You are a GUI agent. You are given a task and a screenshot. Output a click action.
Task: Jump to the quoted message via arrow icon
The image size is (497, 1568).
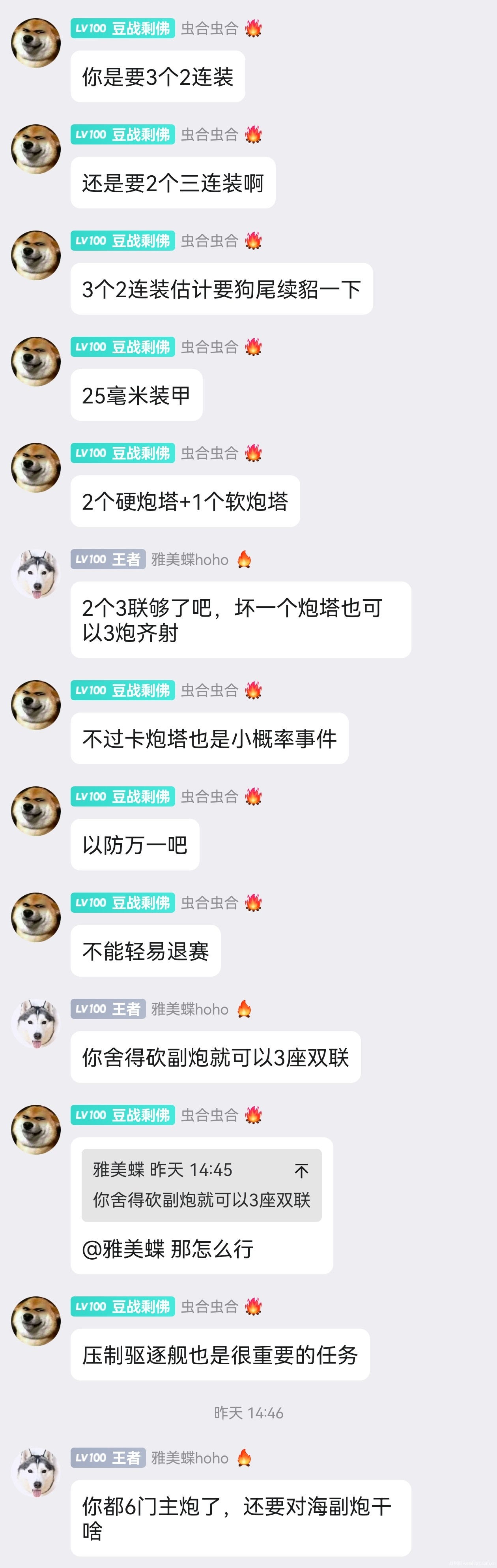tap(301, 1170)
